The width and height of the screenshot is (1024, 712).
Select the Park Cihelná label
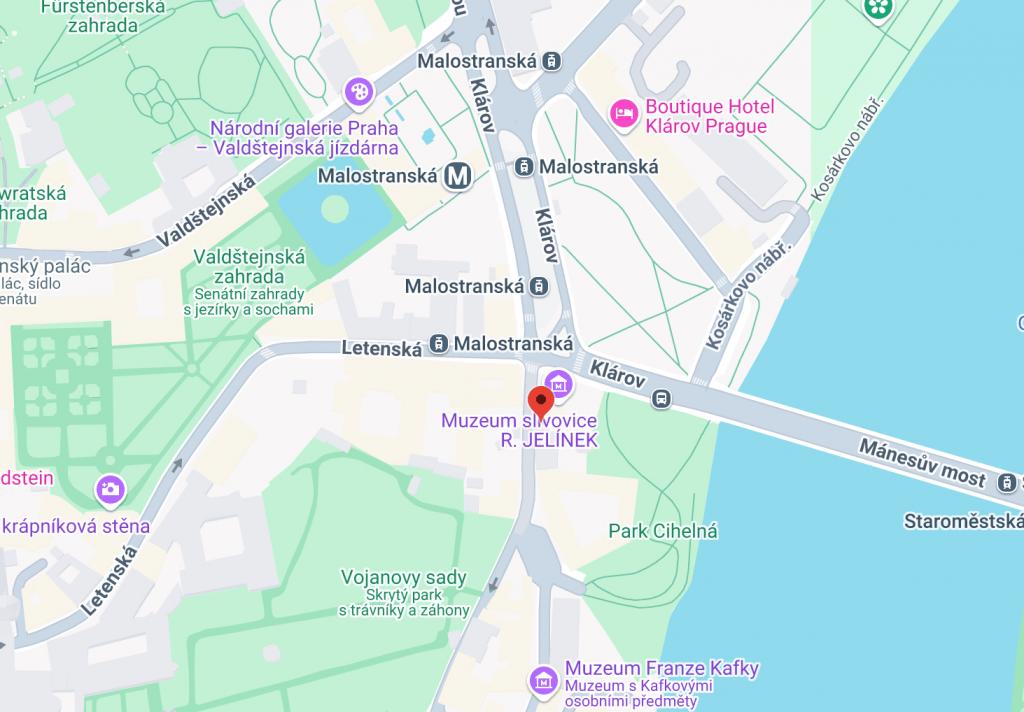[x=663, y=531]
